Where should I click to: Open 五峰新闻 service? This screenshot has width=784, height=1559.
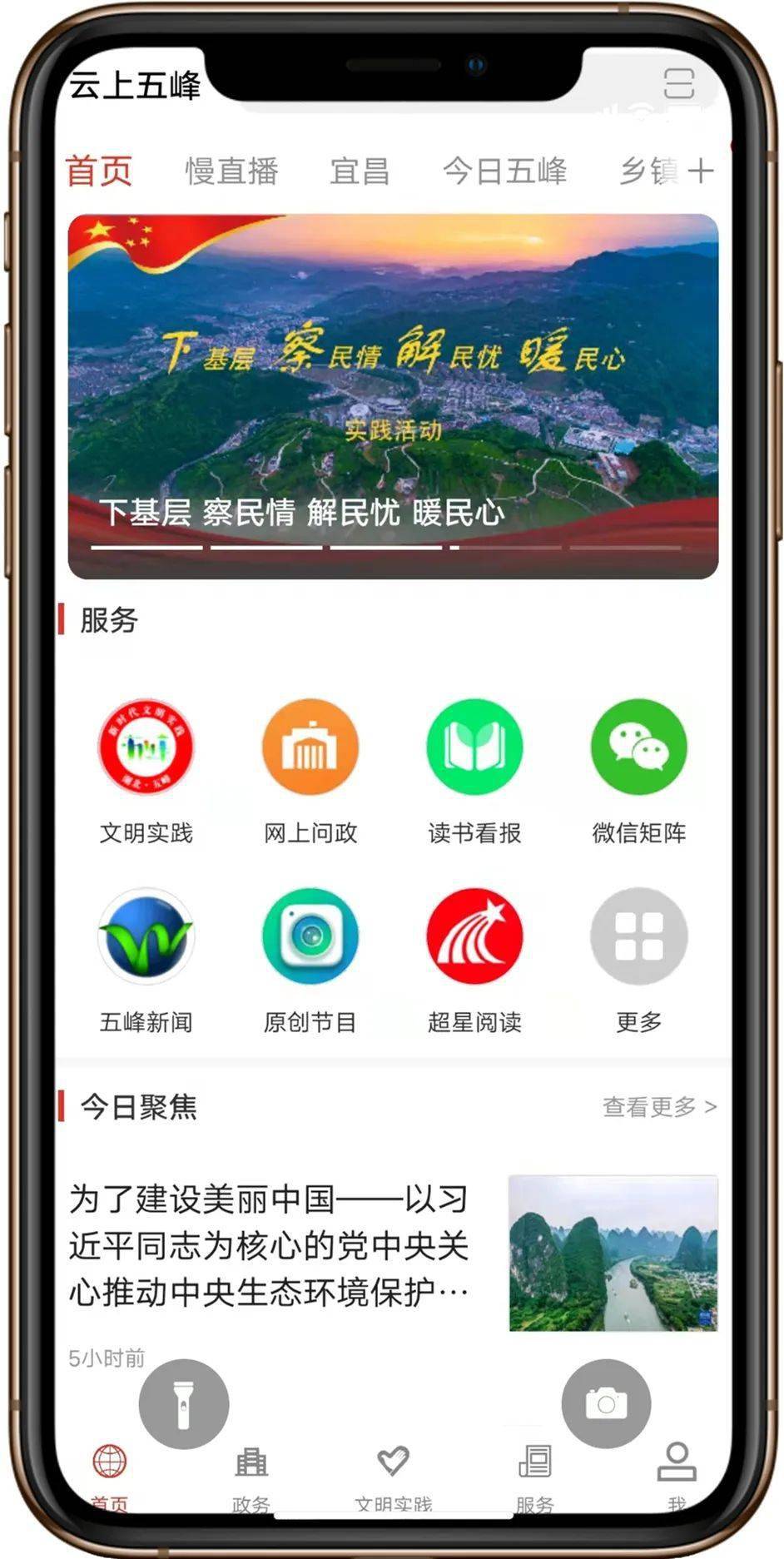tap(146, 936)
